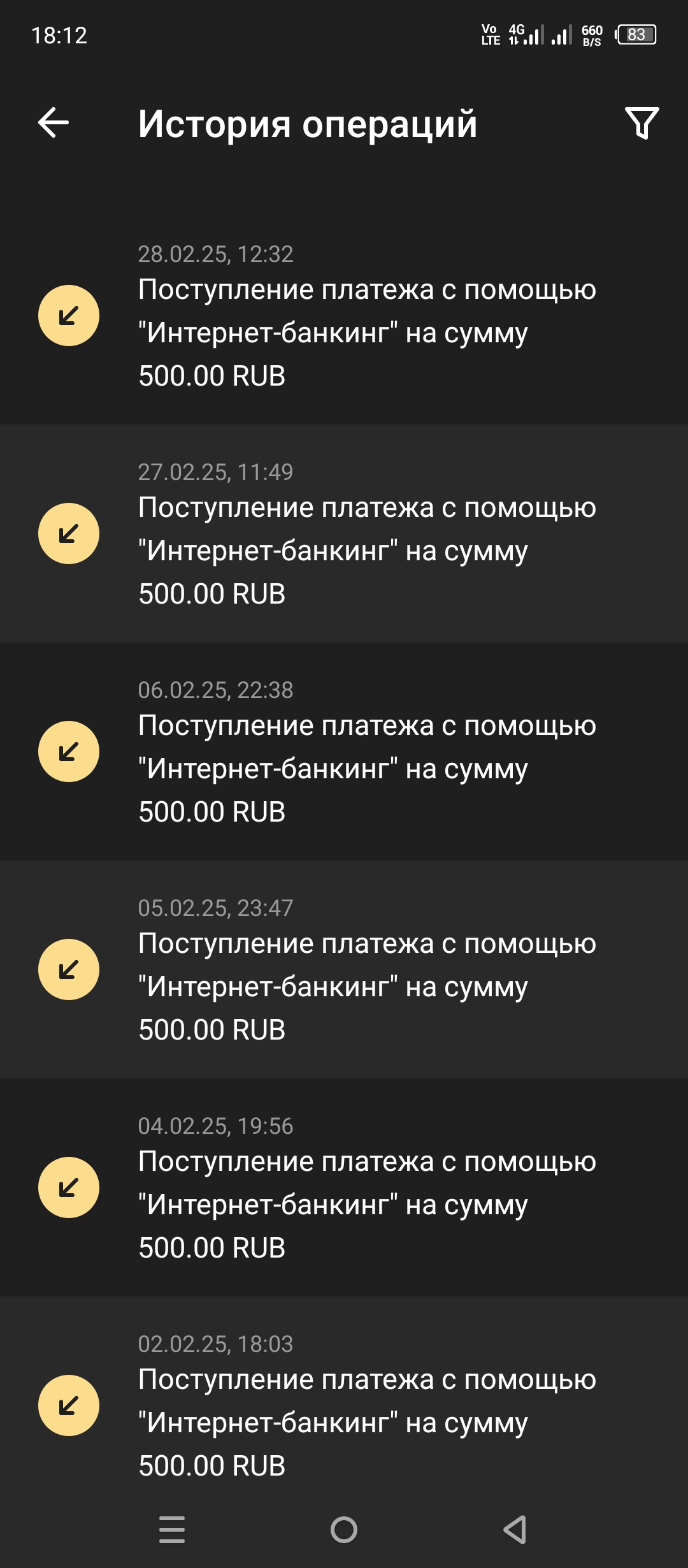
Task: Open recent apps from the navigation bar
Action: [172, 1529]
